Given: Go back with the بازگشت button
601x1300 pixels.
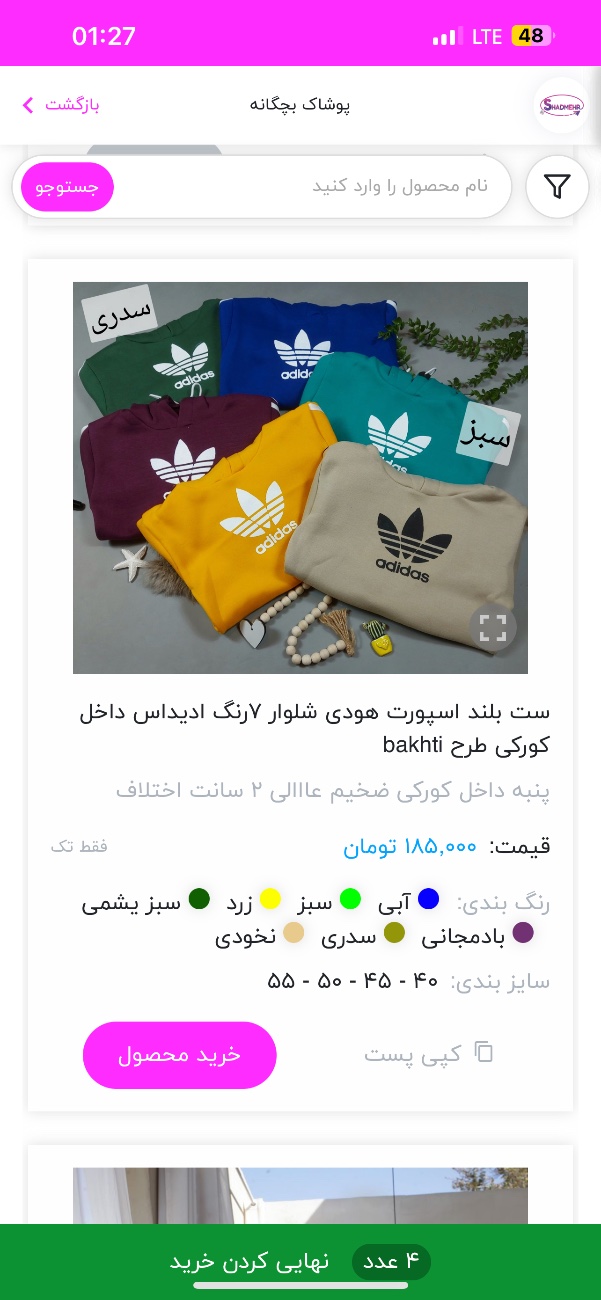Looking at the screenshot, I should pyautogui.click(x=60, y=105).
